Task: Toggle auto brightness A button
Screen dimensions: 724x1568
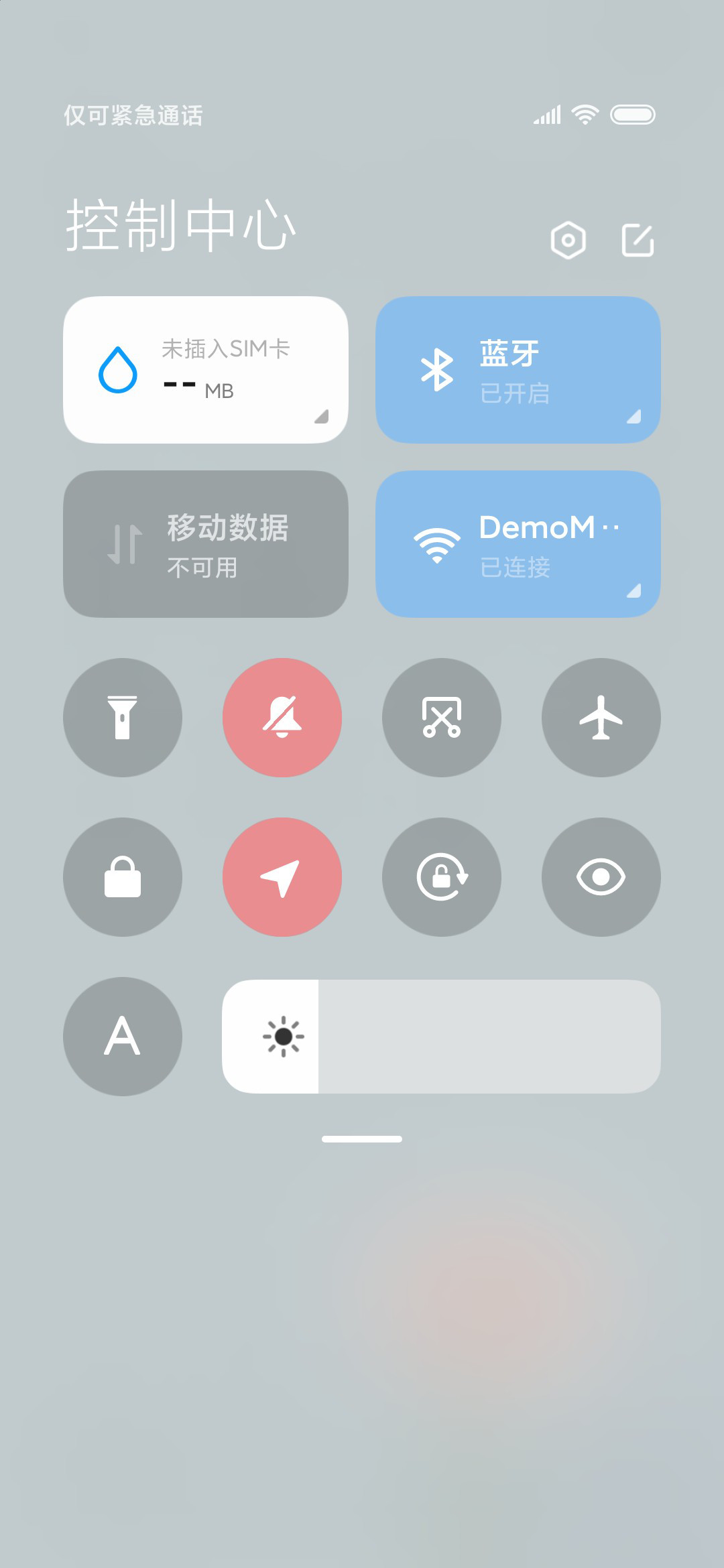Action: click(123, 1037)
